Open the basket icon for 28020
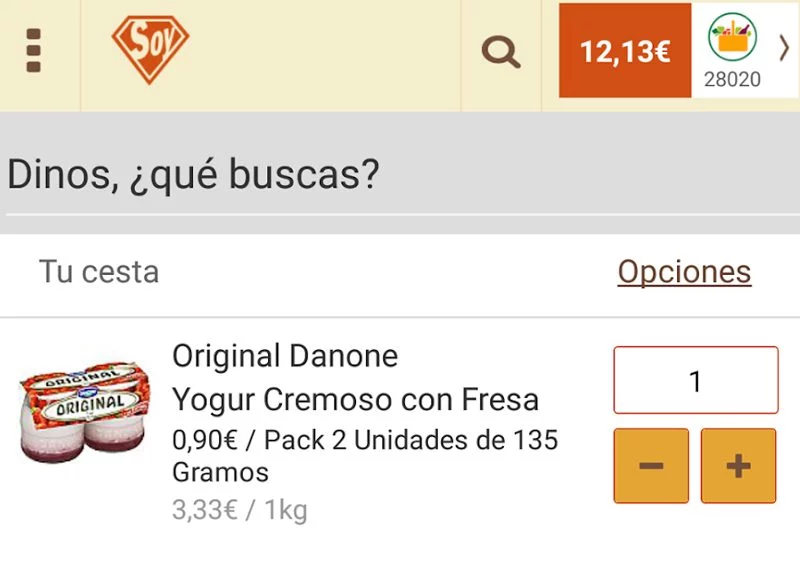 733,51
